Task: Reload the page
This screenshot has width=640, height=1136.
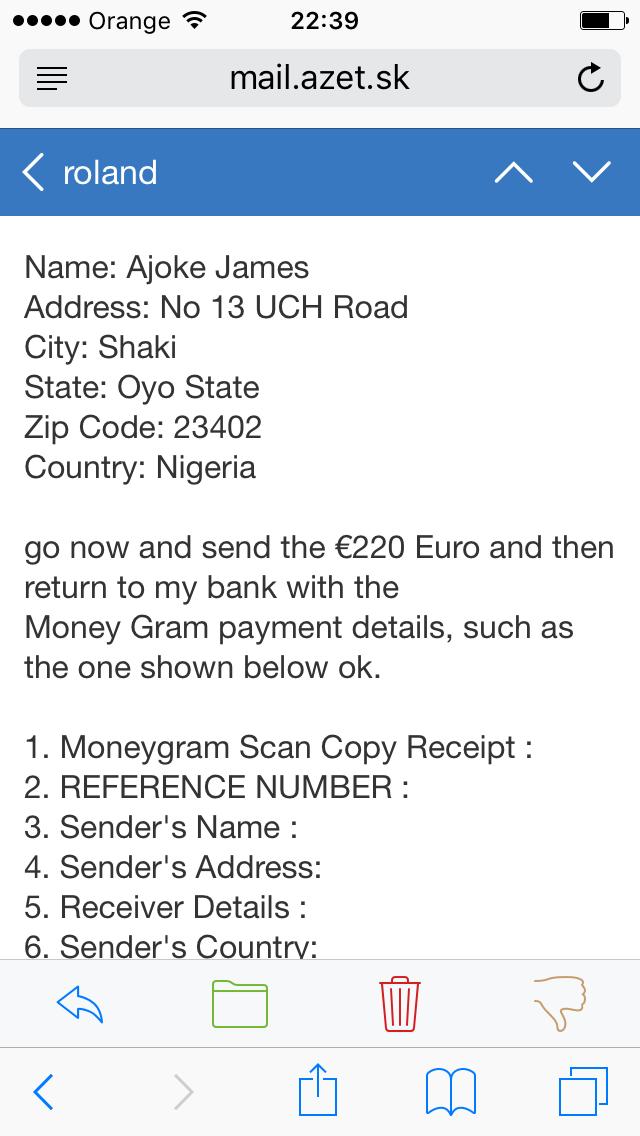Action: pos(591,78)
